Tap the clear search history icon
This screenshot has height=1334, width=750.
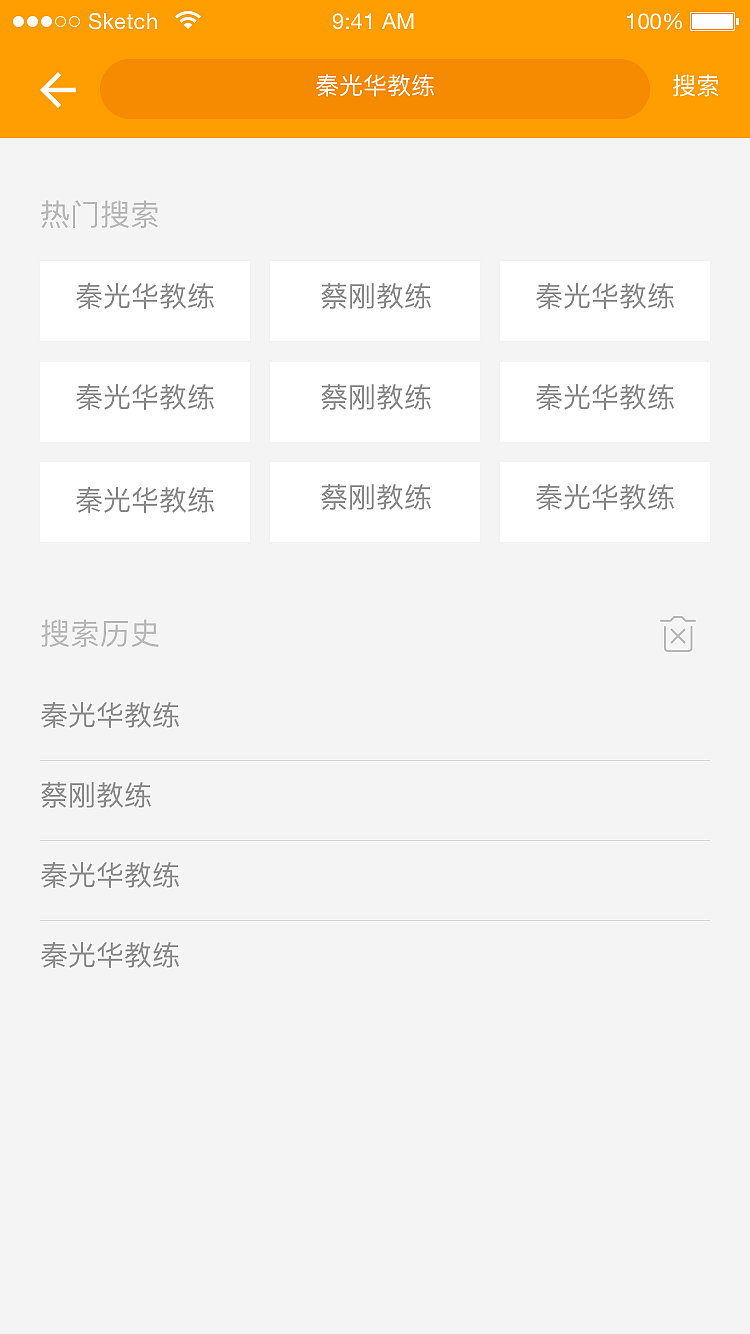(677, 634)
